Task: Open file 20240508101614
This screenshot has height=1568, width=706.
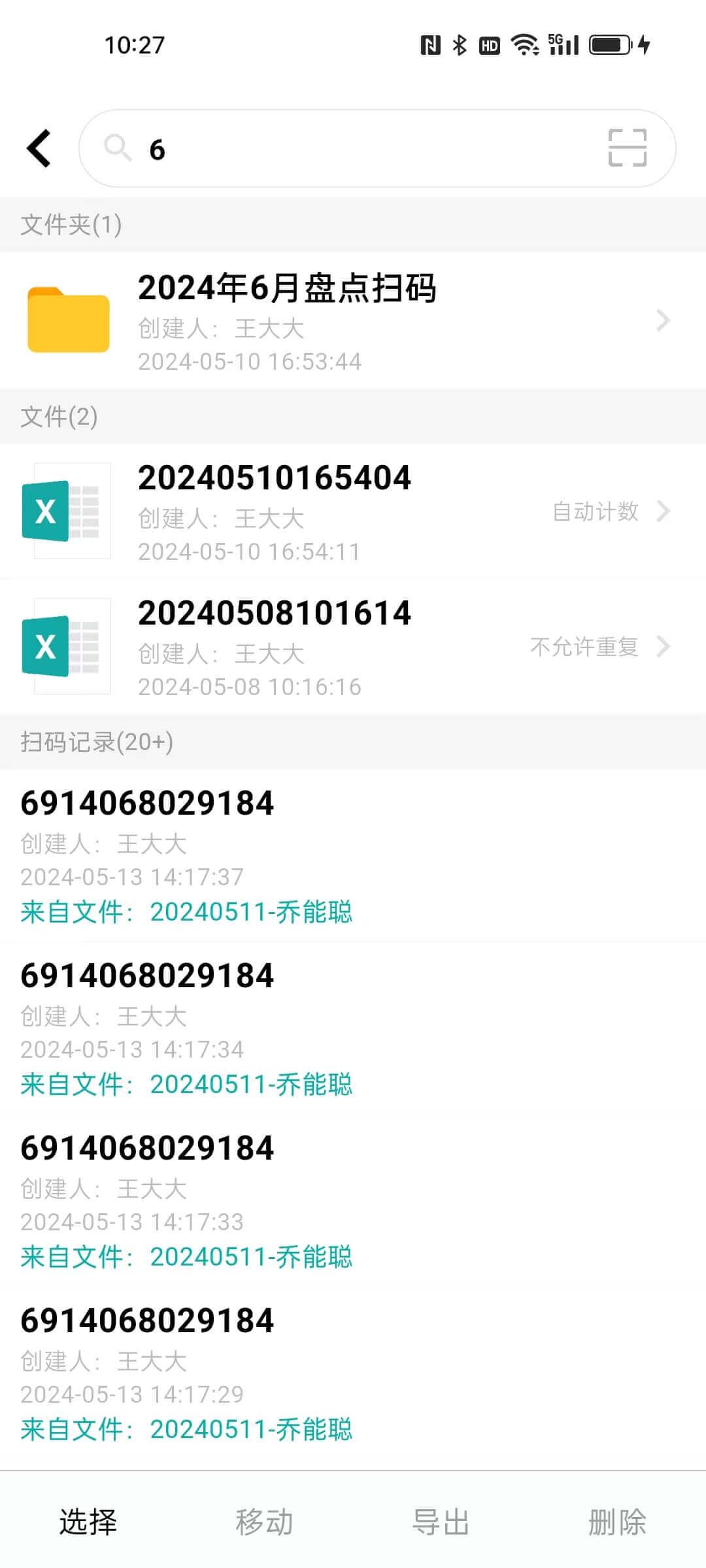Action: pos(353,647)
